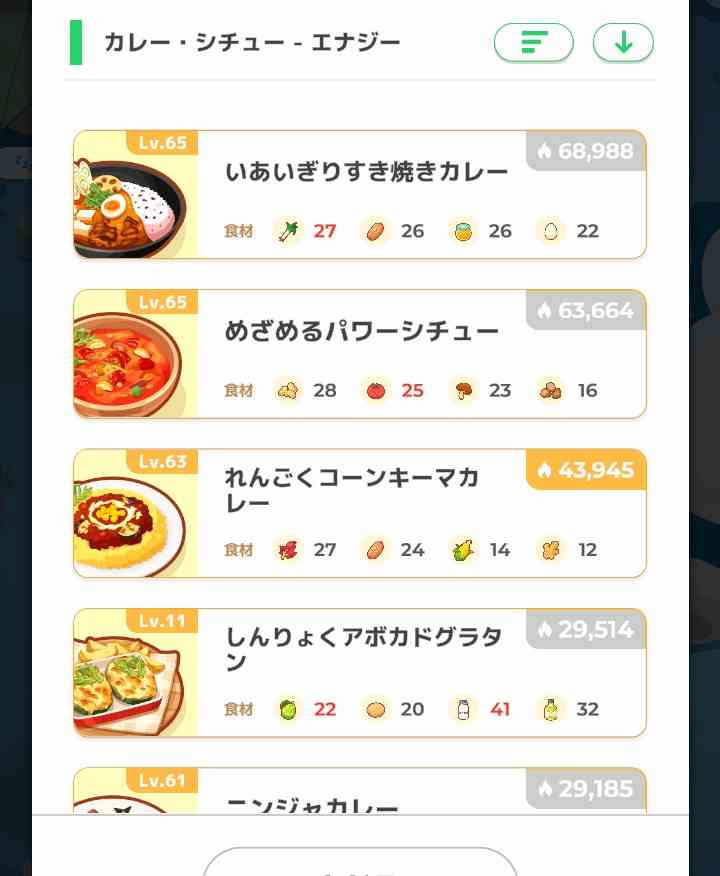Viewport: 720px width, 876px height.
Task: Click the milk bottle ingredient icon showing 41
Action: coord(462,709)
